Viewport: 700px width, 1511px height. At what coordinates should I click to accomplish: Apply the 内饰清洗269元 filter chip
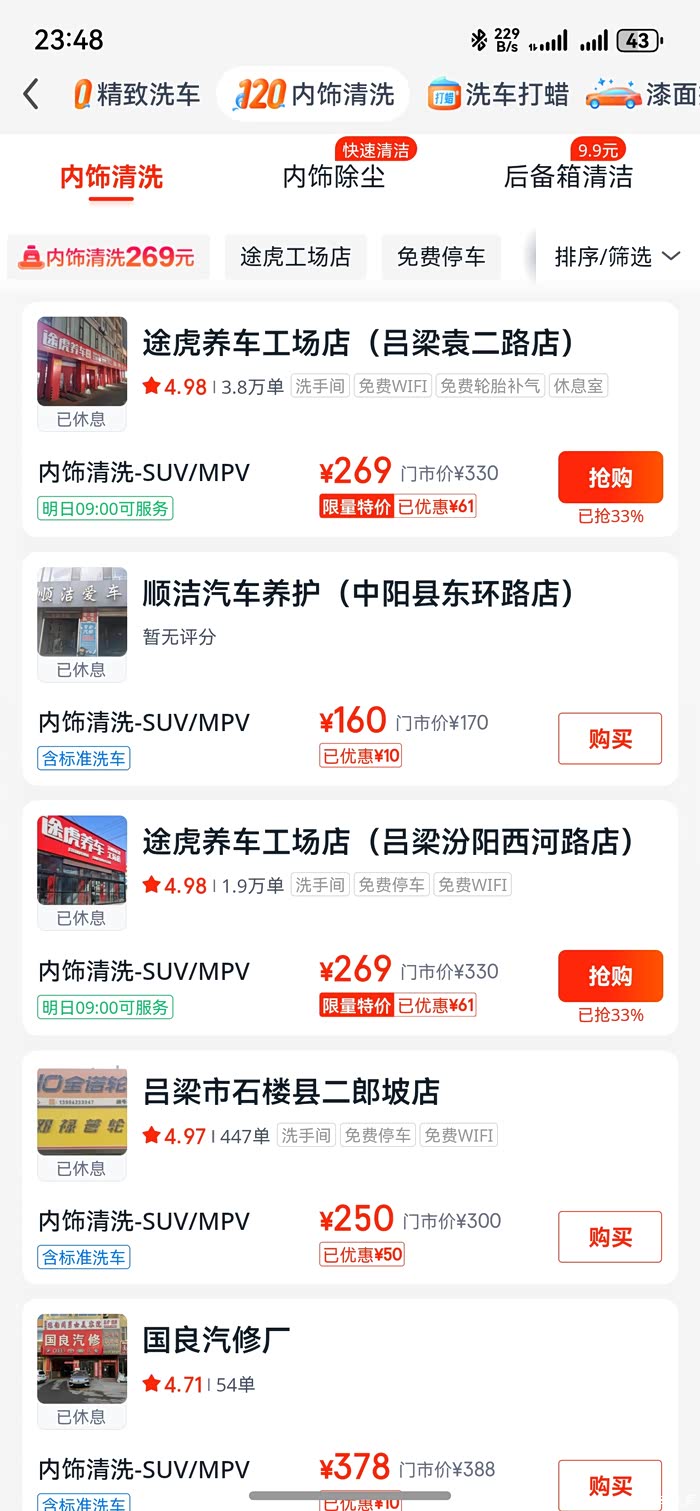click(x=108, y=257)
